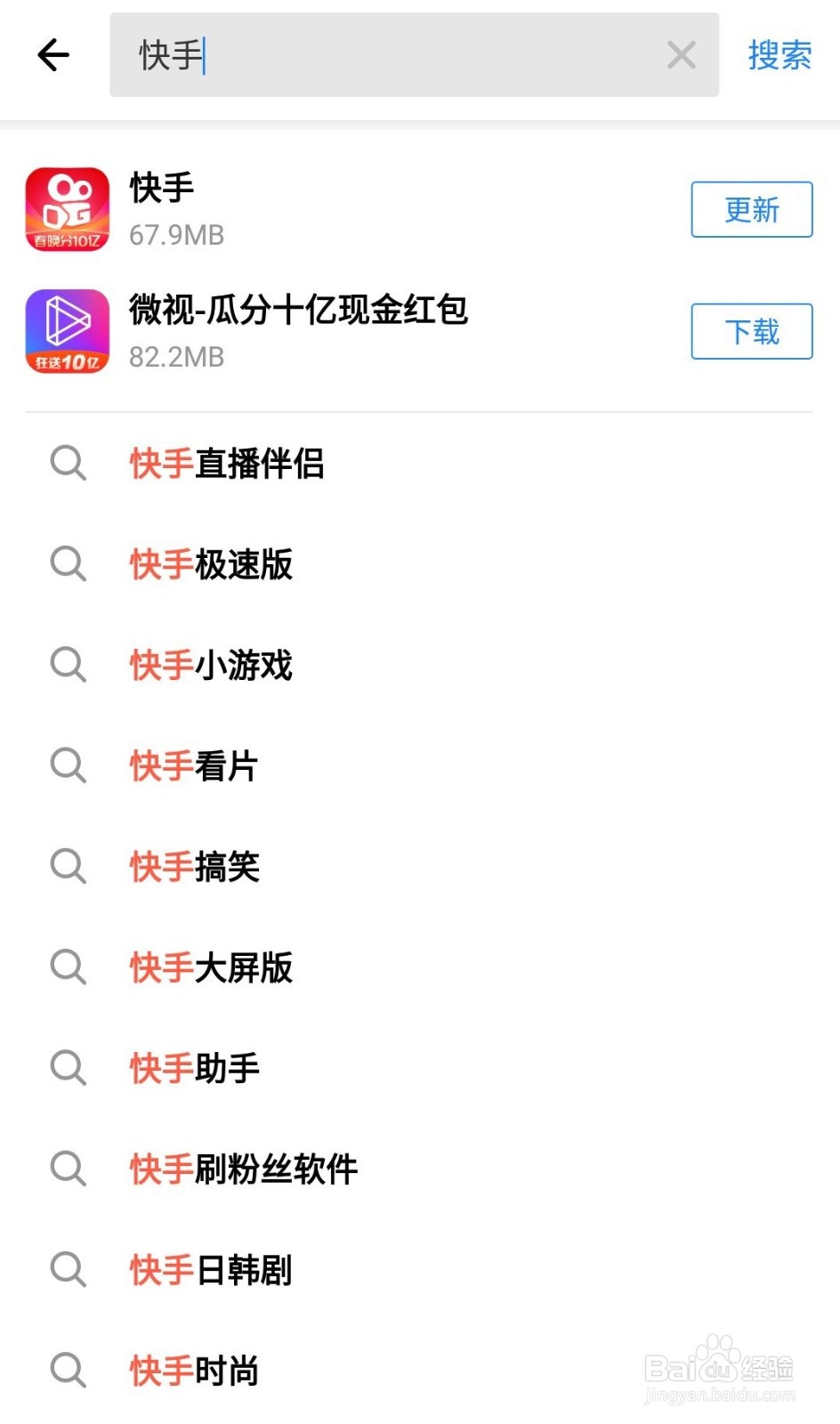The image size is (840, 1424).
Task: Select the 快手助手 suggestion
Action: coord(192,1068)
